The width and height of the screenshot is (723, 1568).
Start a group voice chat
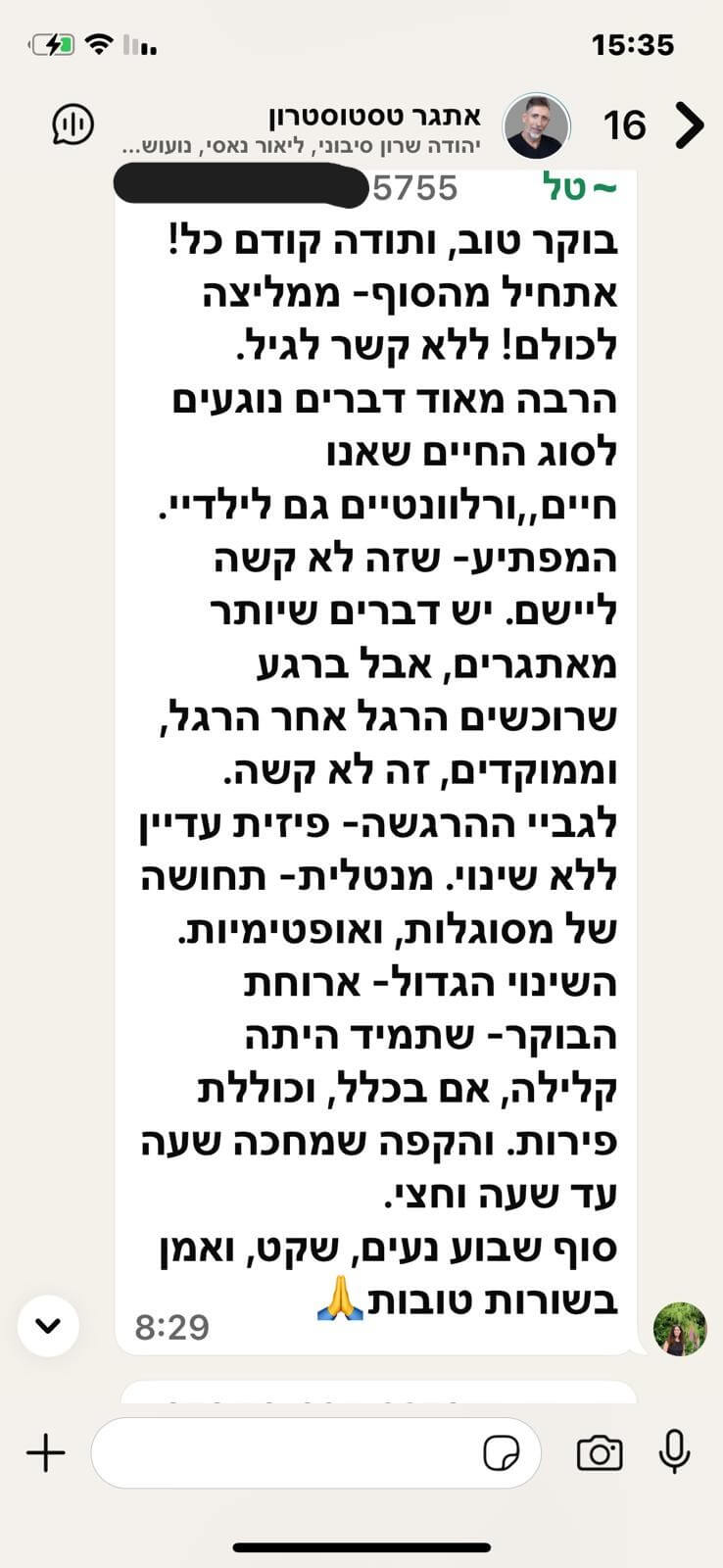[x=72, y=124]
